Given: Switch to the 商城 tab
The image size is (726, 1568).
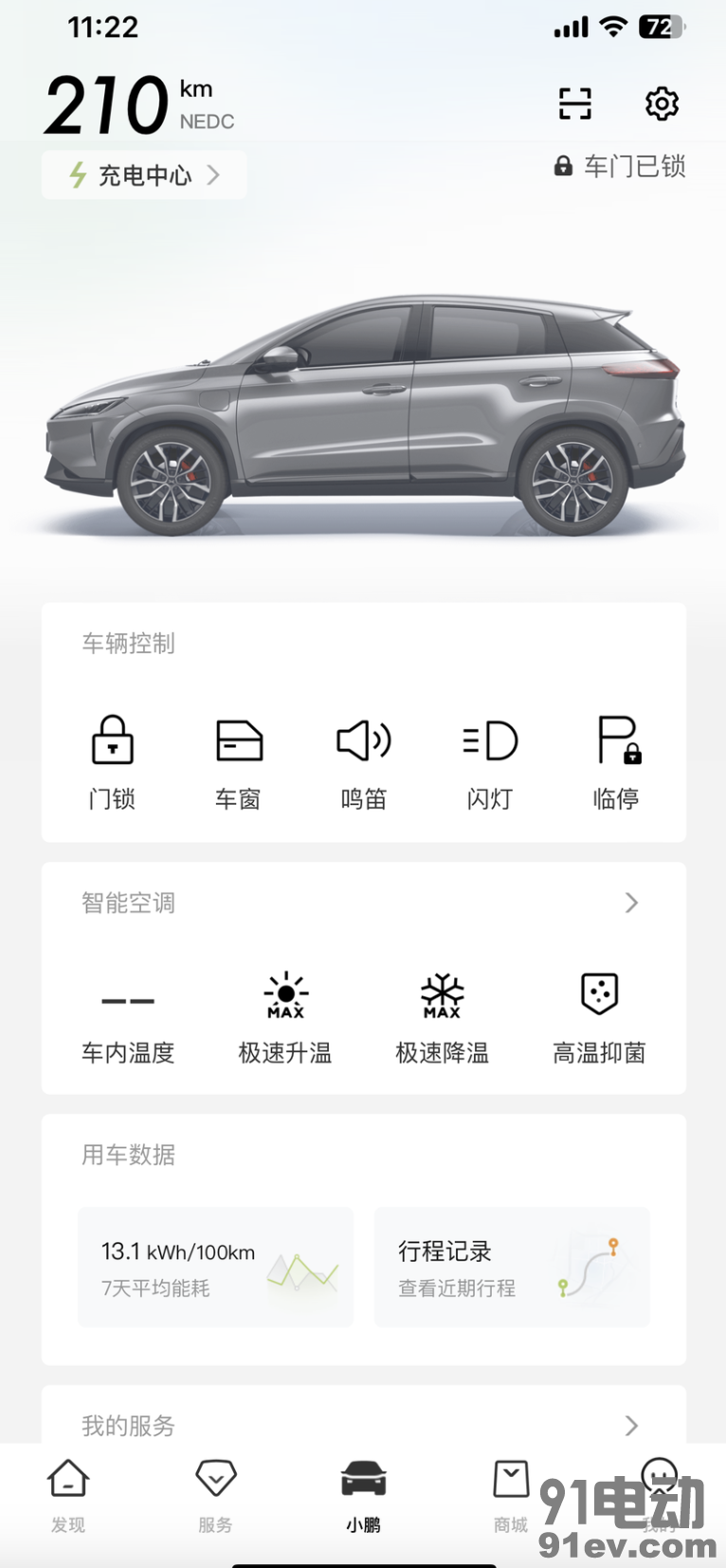Looking at the screenshot, I should [511, 1494].
